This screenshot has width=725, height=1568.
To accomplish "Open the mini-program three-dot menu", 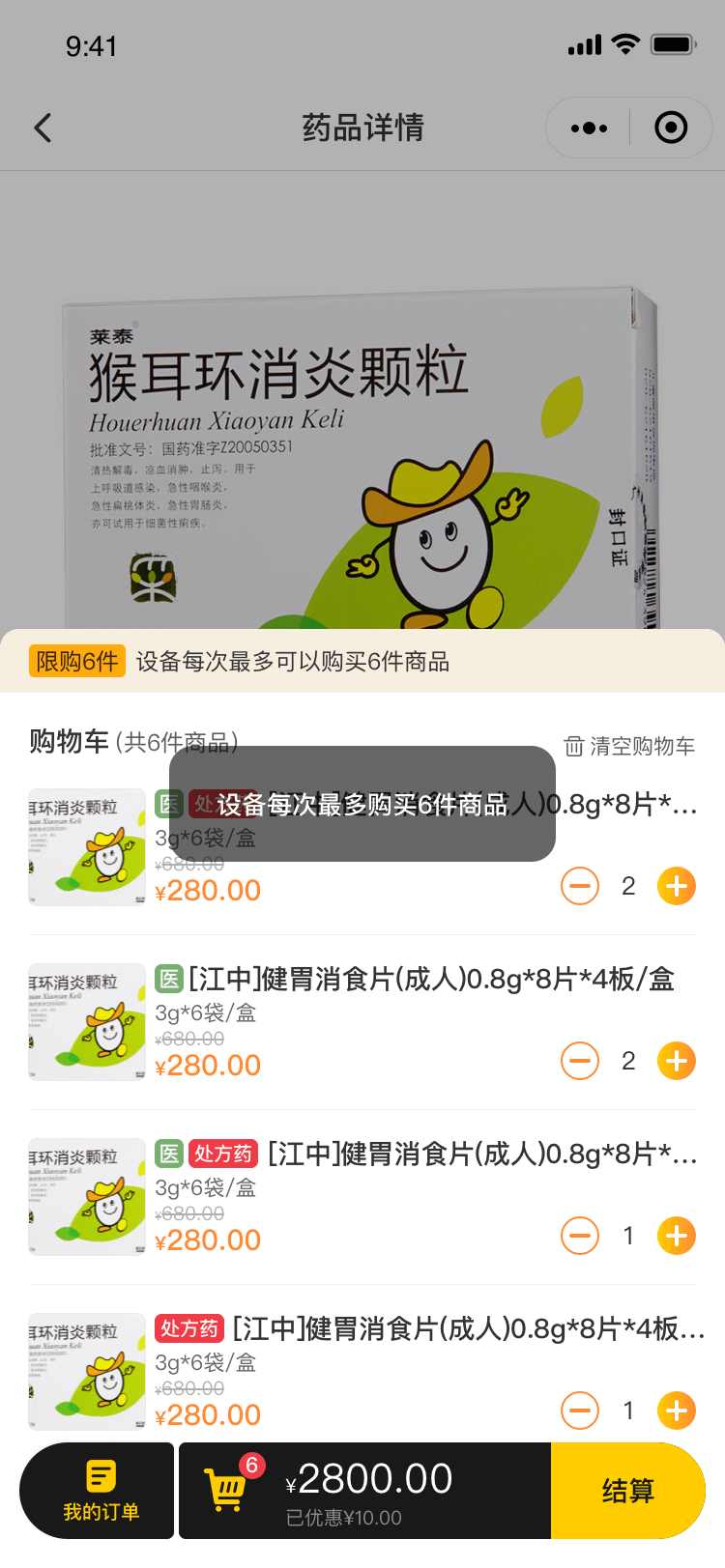I will (x=589, y=128).
